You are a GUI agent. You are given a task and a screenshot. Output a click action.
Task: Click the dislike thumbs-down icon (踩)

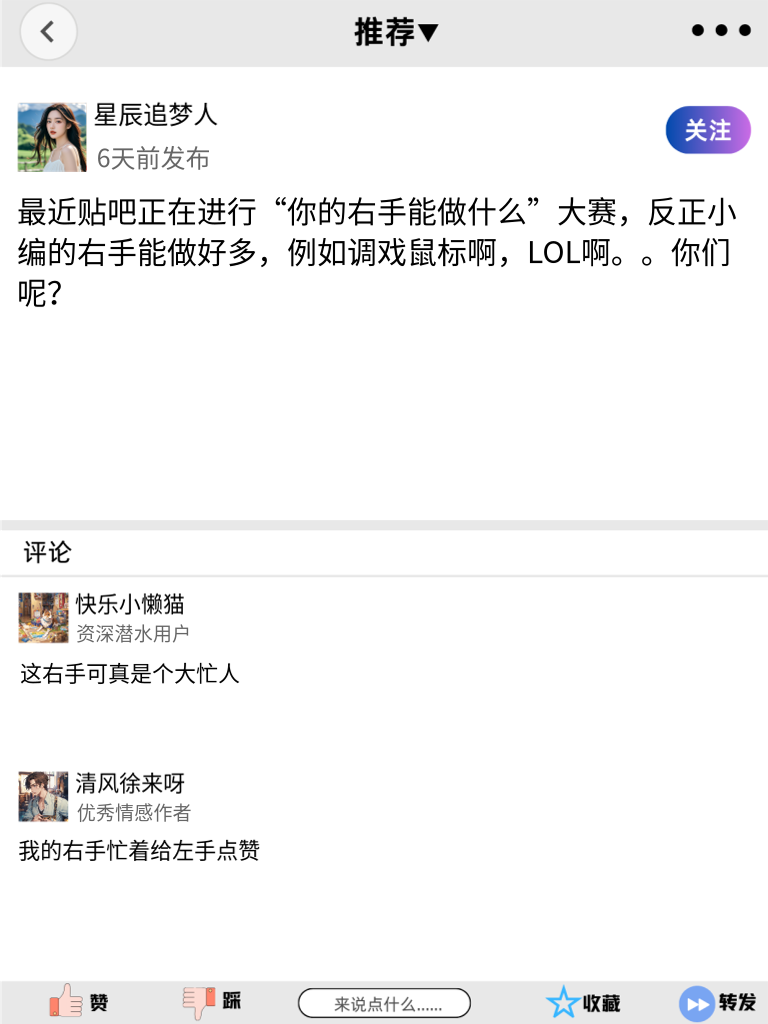click(200, 1001)
